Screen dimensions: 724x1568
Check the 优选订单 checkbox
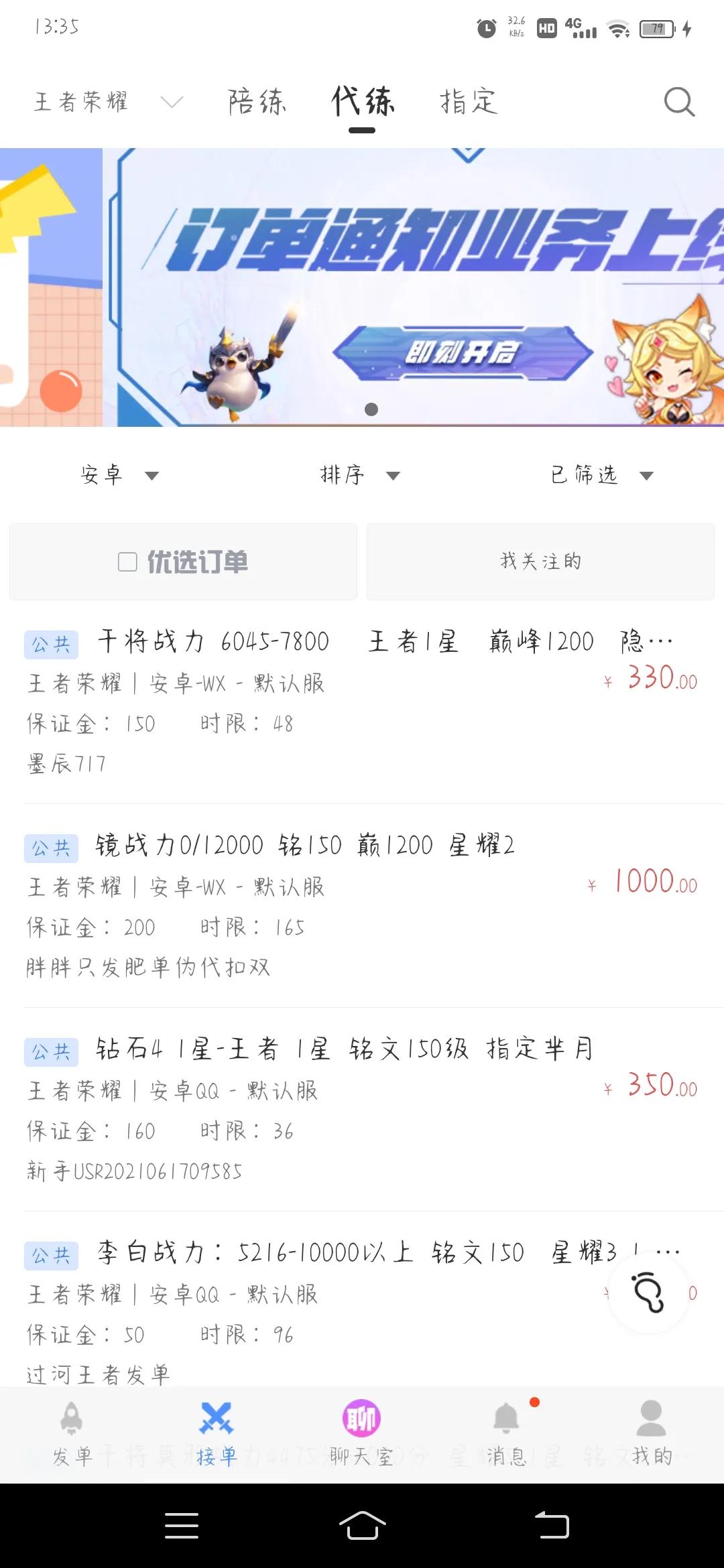point(128,562)
